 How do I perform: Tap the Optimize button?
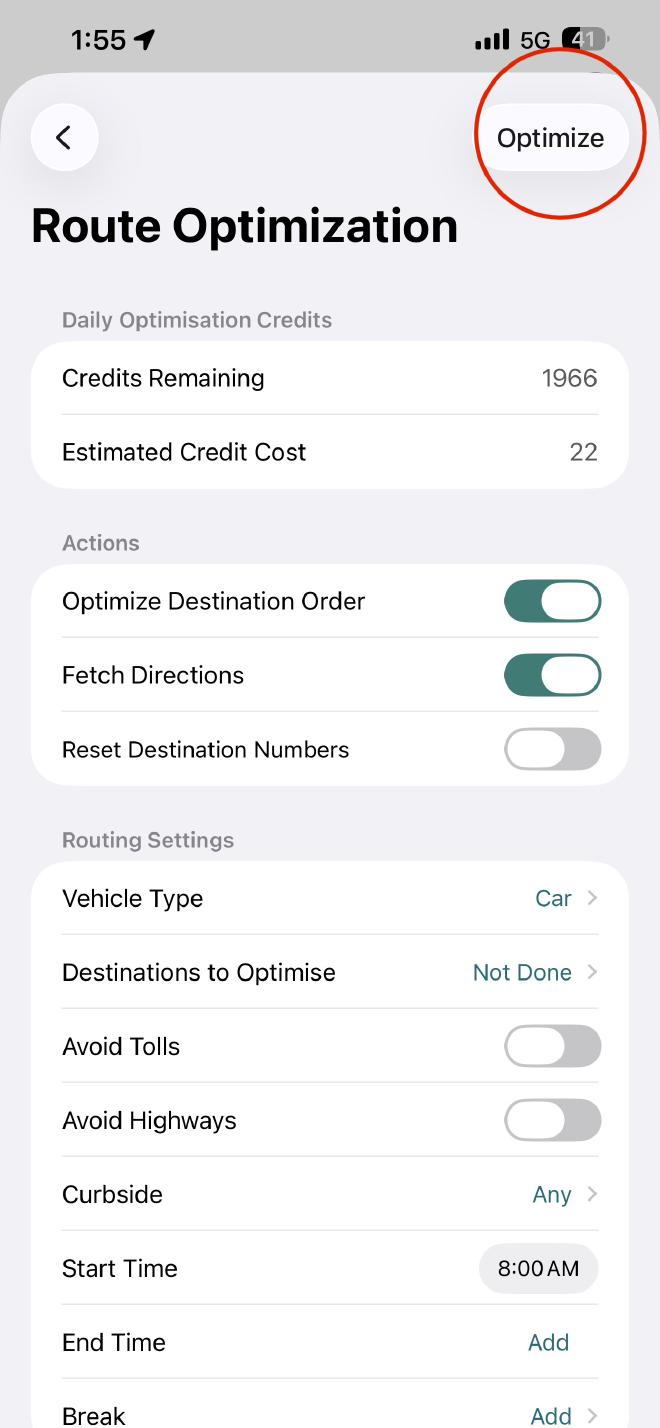[551, 138]
